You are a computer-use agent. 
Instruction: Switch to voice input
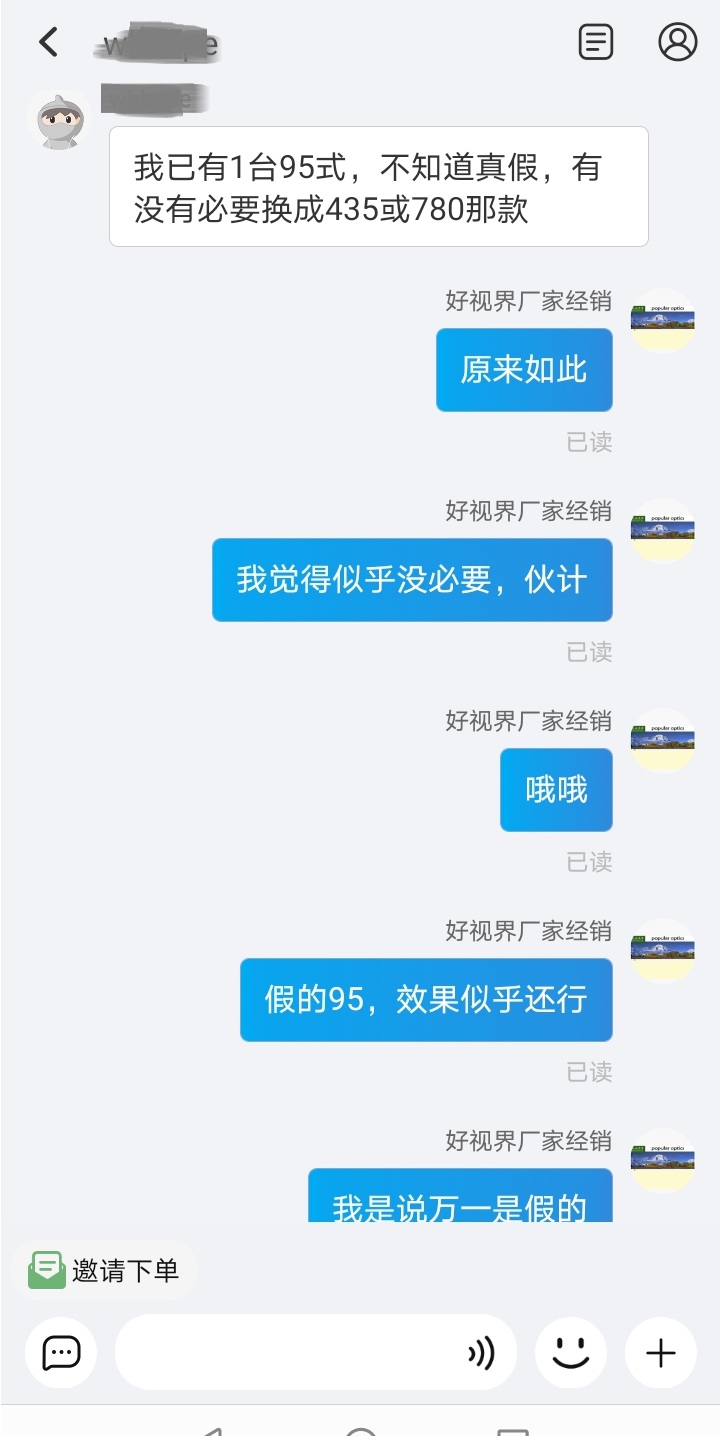pyautogui.click(x=481, y=1354)
